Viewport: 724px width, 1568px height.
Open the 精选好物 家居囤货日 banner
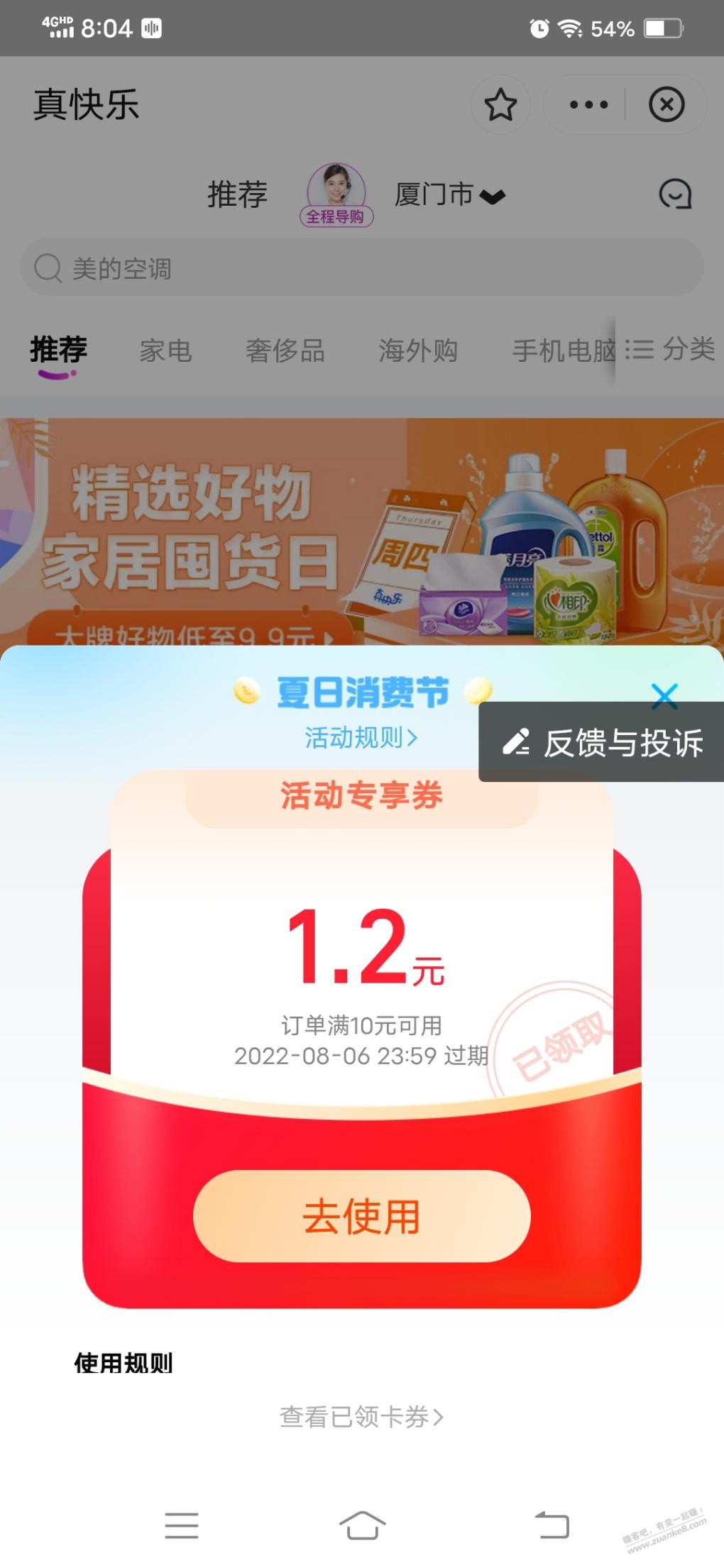tap(362, 532)
